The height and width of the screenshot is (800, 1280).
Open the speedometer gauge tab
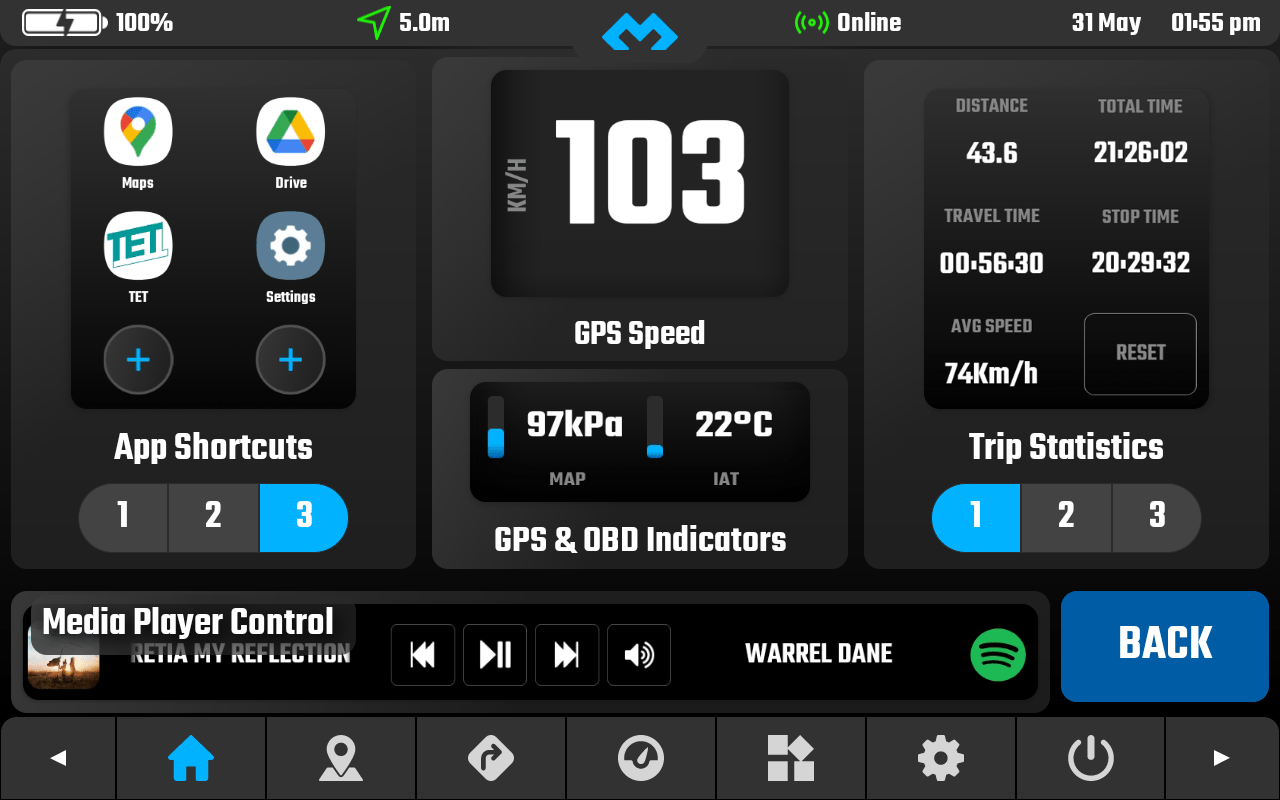click(641, 758)
